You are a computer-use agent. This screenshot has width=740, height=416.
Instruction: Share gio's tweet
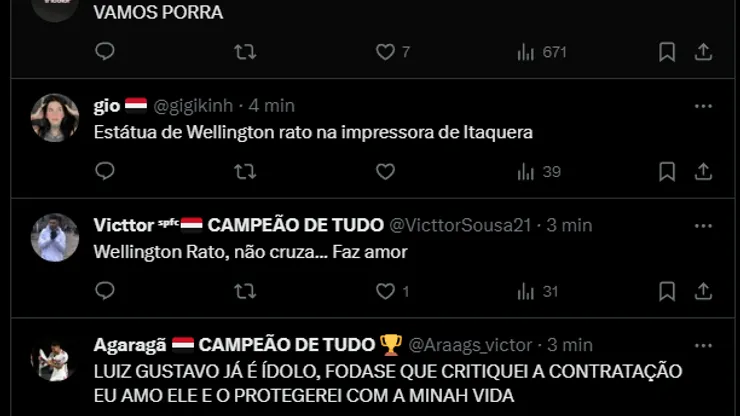[703, 172]
